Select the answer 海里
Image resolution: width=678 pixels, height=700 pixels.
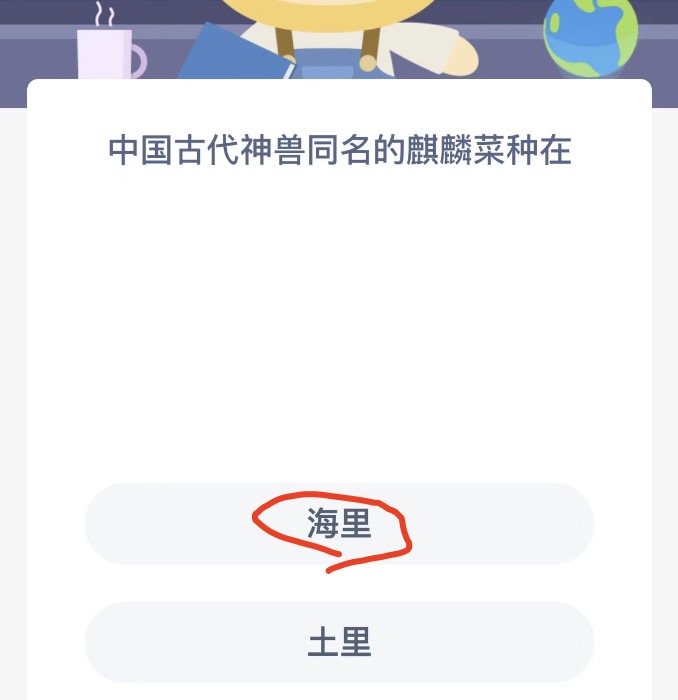point(339,525)
